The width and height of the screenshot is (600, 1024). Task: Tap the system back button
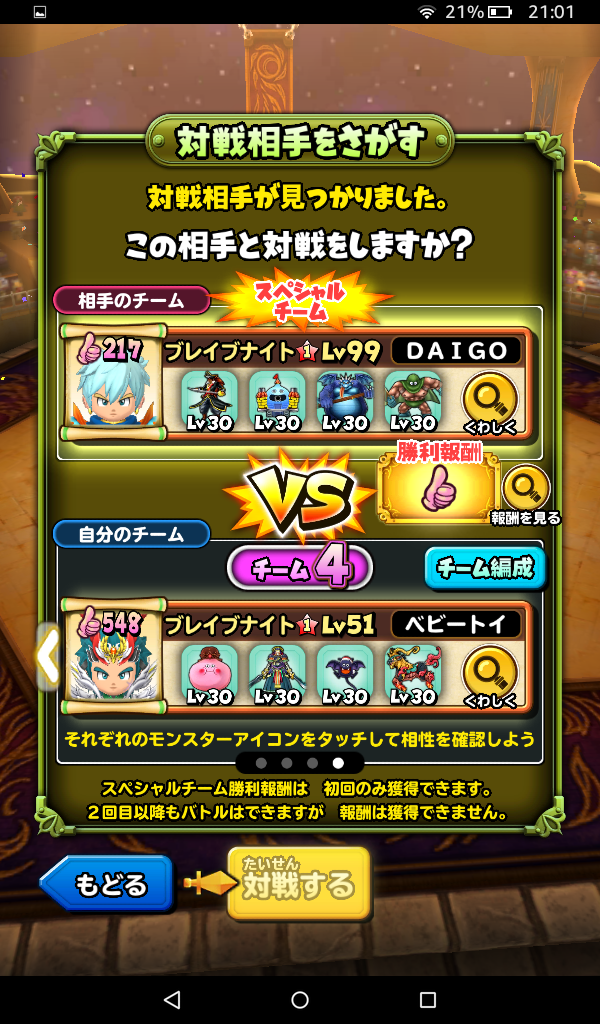click(x=172, y=999)
